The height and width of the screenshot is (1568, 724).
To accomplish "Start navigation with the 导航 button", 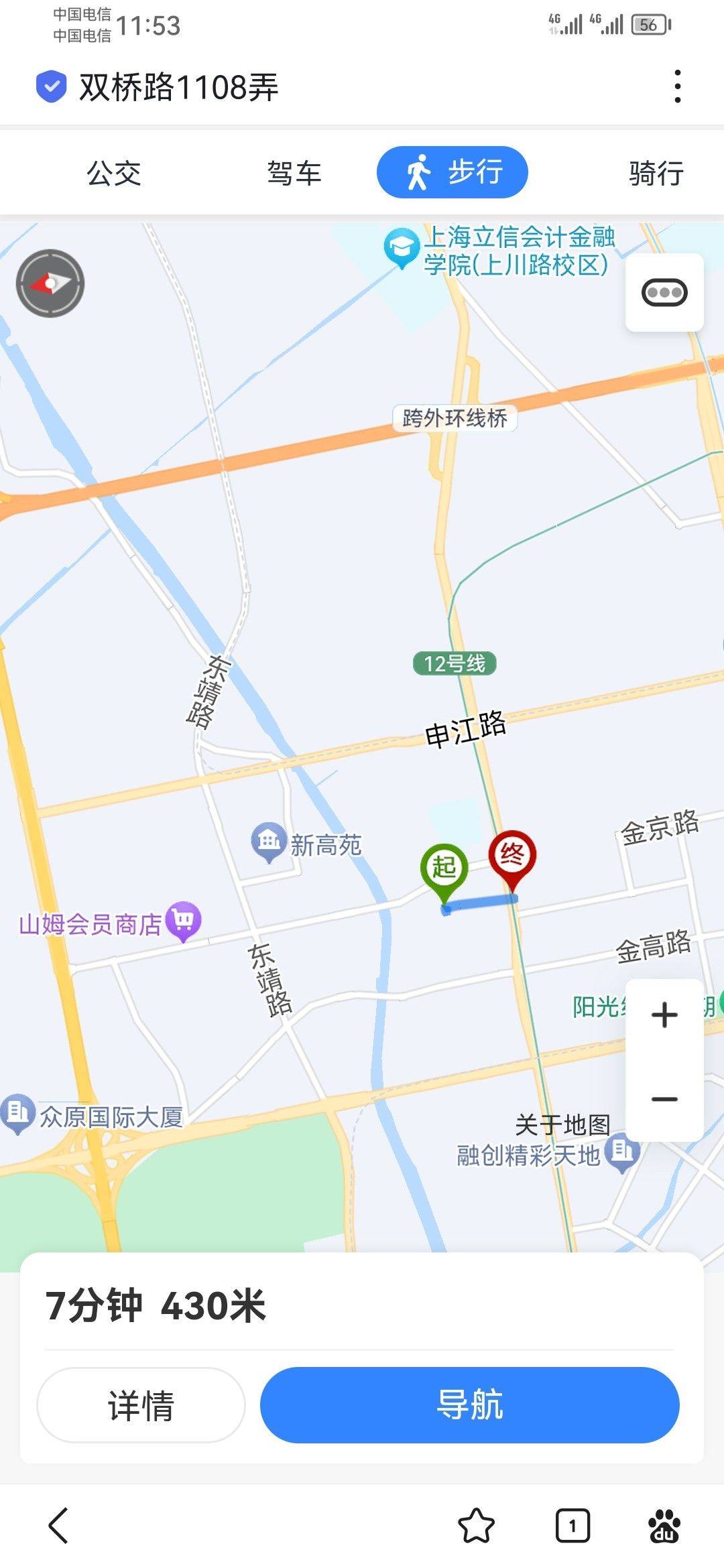I will (x=471, y=1406).
